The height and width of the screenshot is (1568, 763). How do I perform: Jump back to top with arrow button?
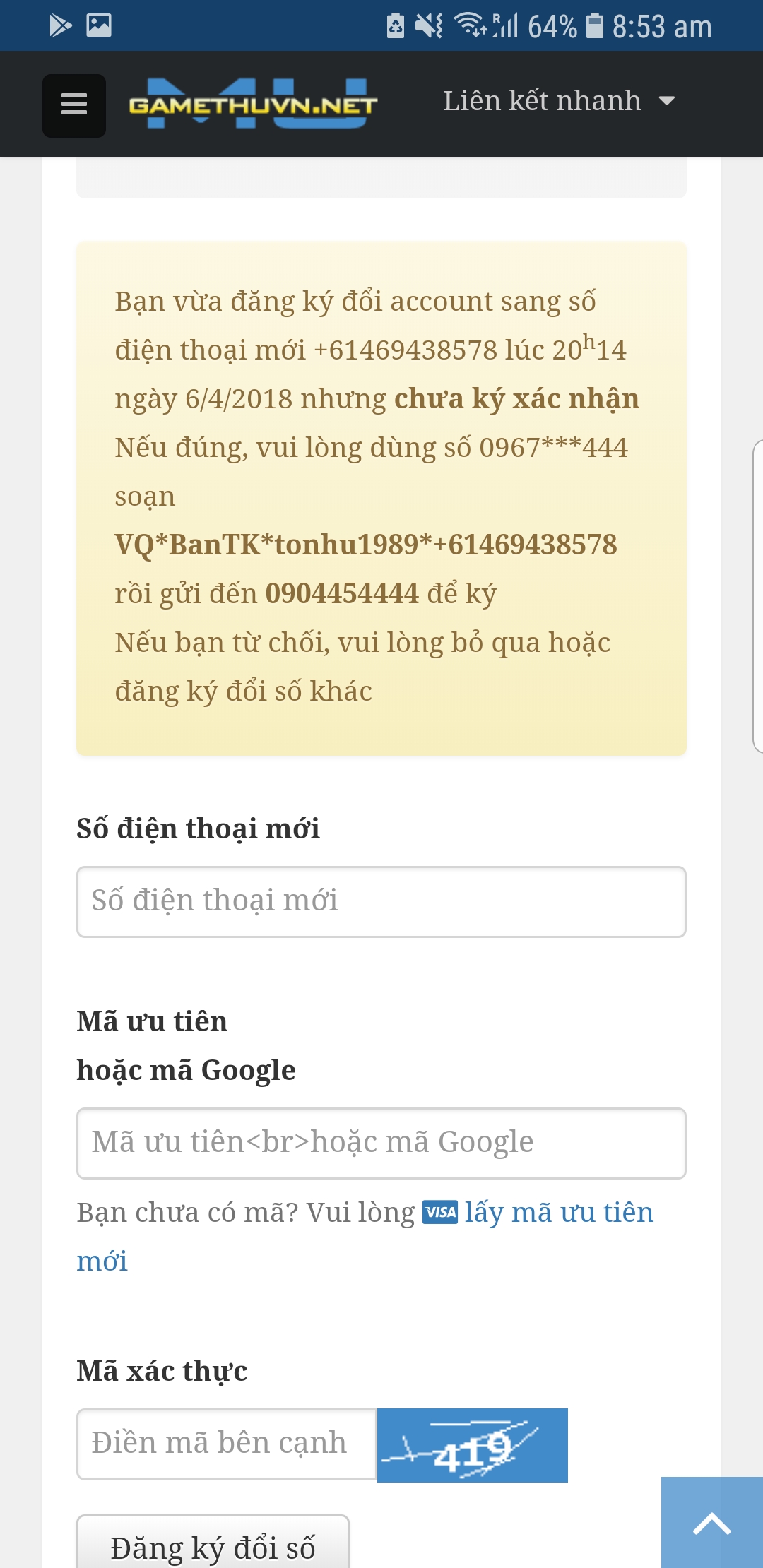[711, 1523]
